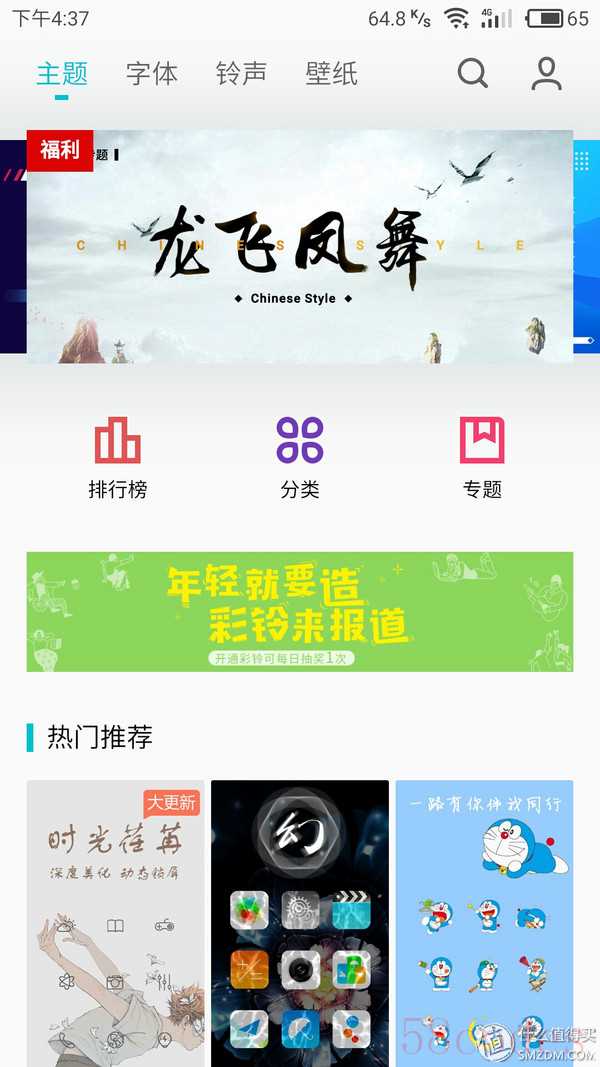Open the 时光荏苒 theme
Viewport: 600px width, 1067px height.
click(115, 920)
